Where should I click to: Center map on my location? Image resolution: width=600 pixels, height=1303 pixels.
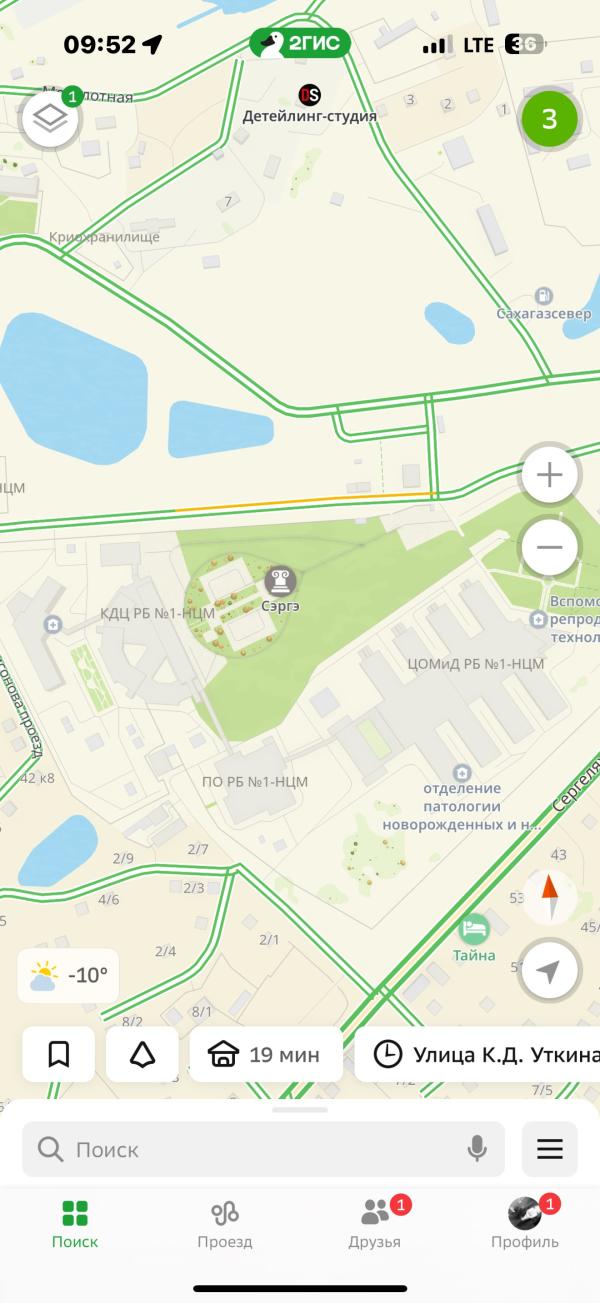click(x=549, y=970)
